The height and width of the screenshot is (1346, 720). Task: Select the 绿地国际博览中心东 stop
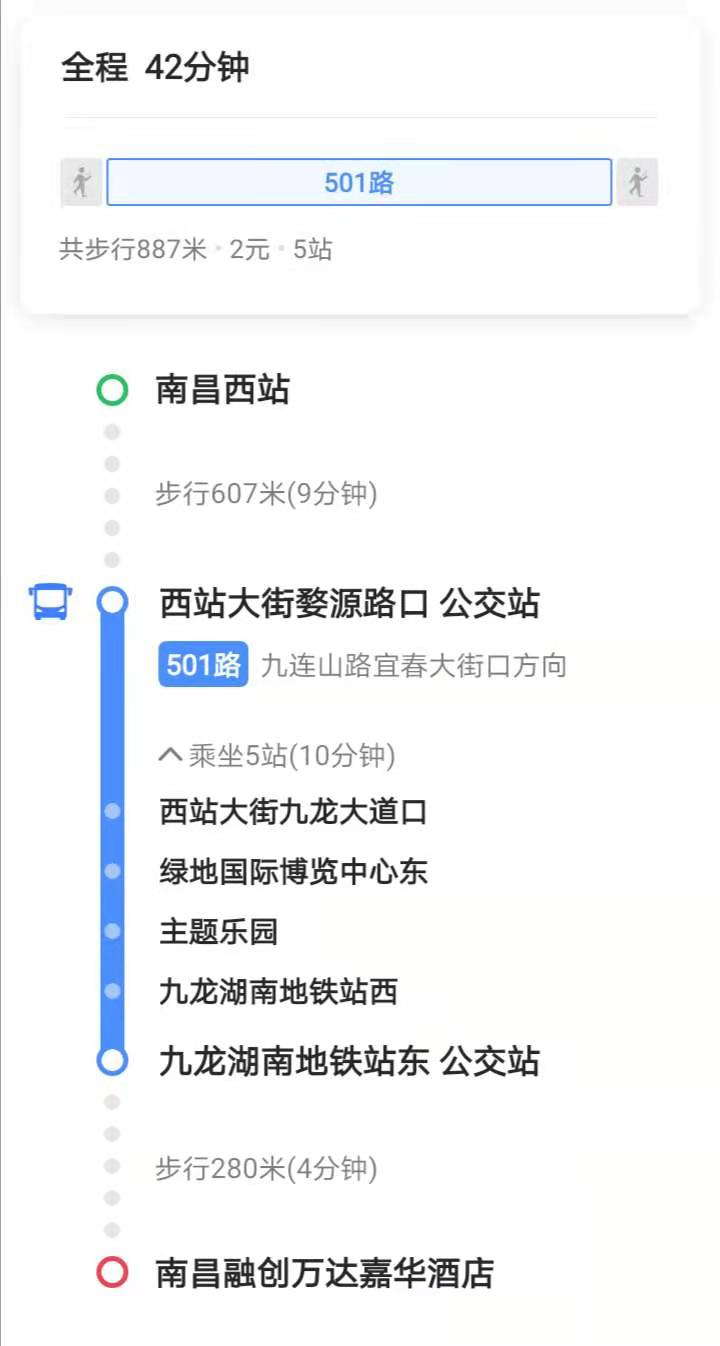[x=293, y=871]
